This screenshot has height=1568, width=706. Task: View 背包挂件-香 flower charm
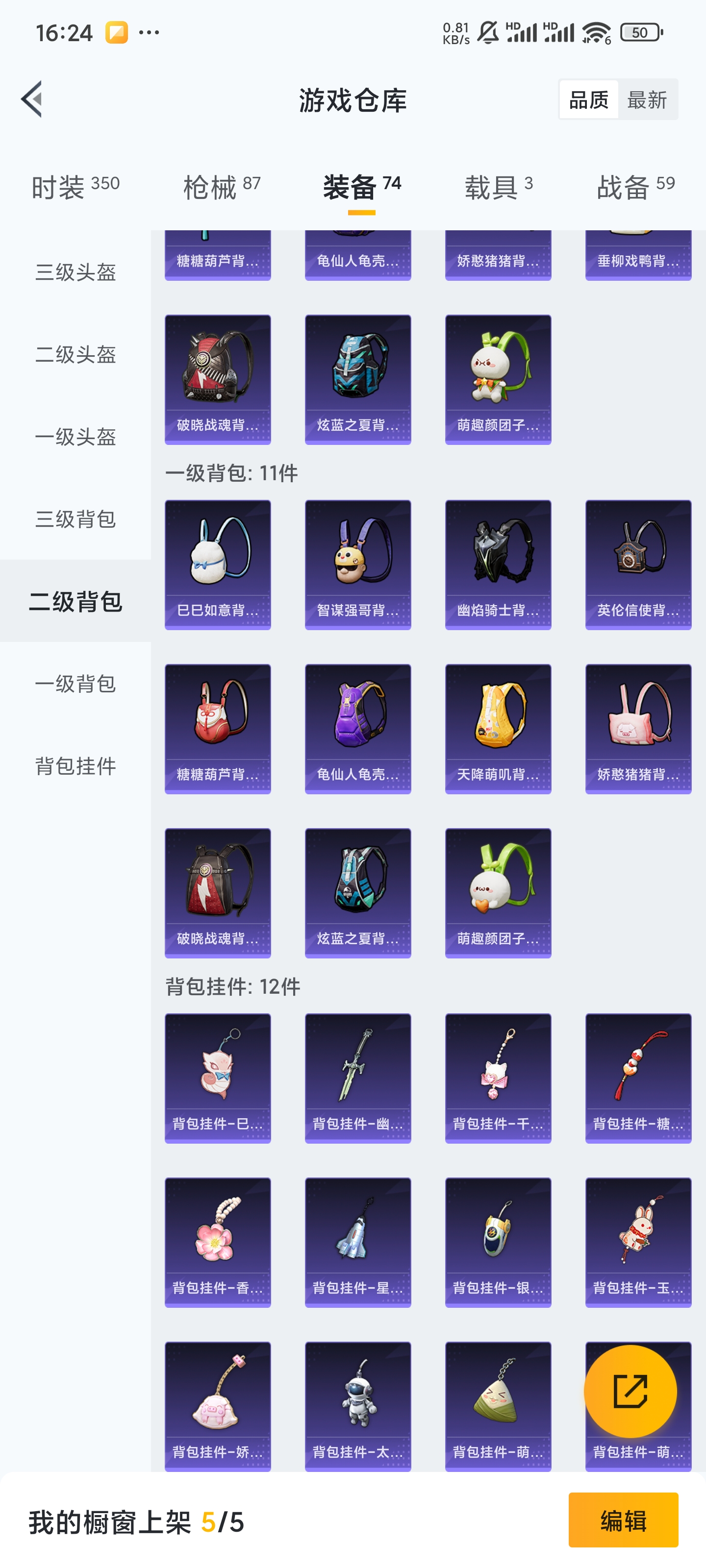[x=218, y=1242]
